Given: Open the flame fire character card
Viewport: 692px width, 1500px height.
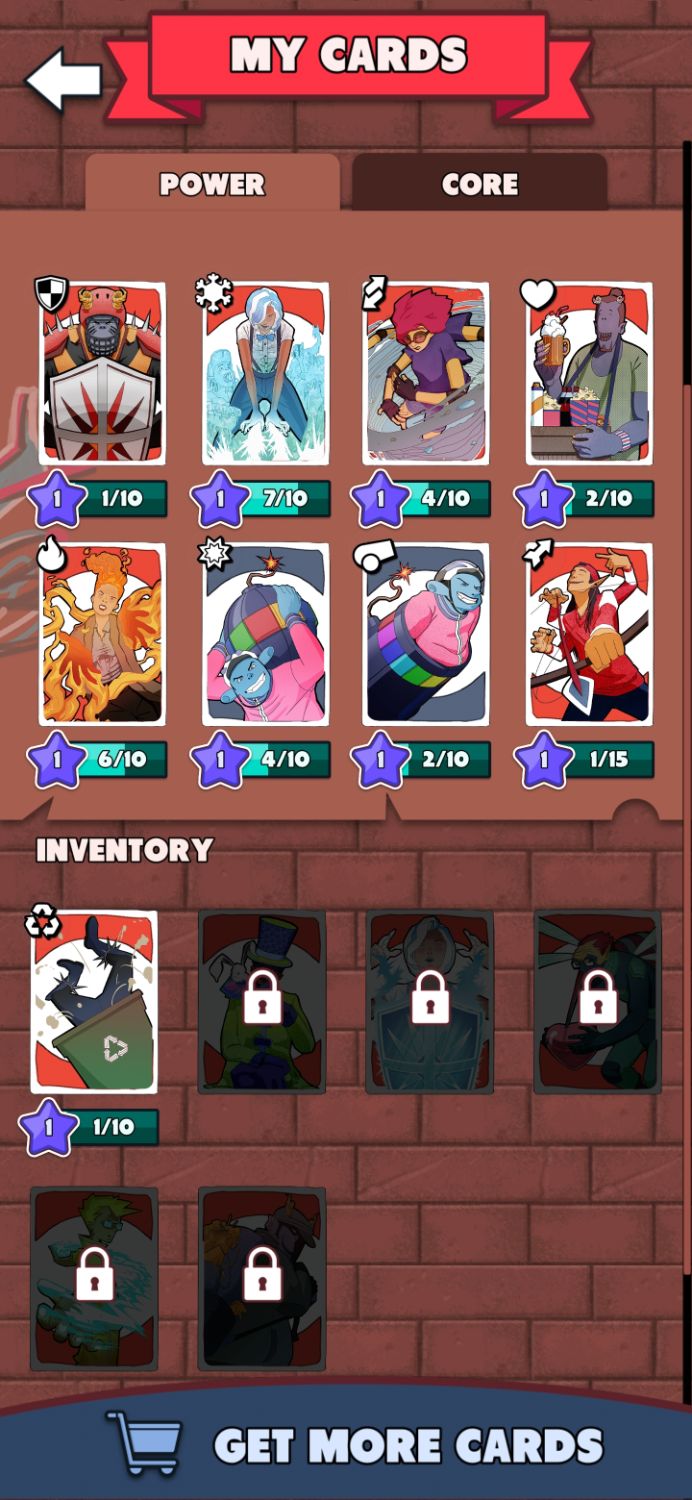Looking at the screenshot, I should pos(102,634).
